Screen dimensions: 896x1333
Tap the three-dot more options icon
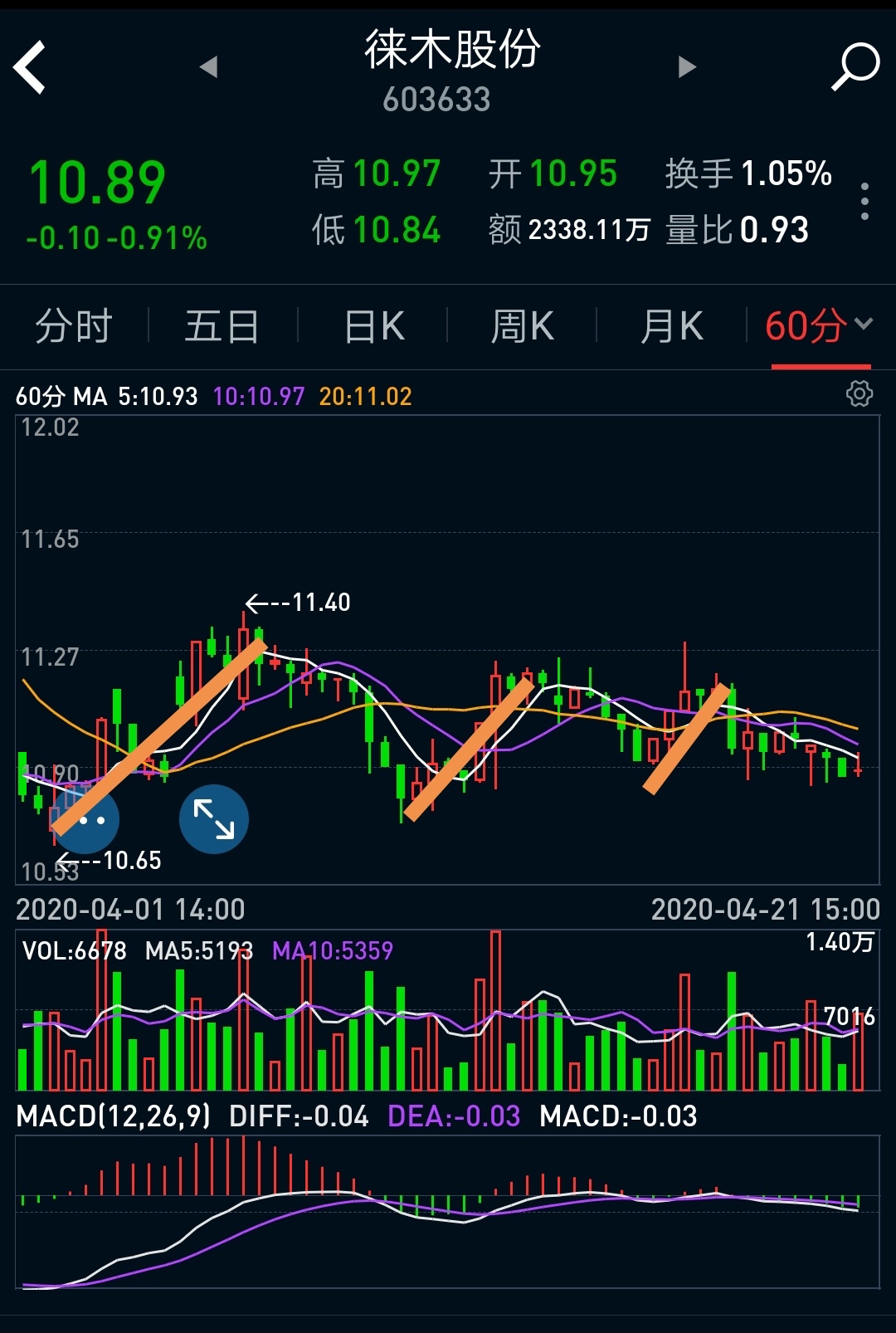(x=865, y=202)
